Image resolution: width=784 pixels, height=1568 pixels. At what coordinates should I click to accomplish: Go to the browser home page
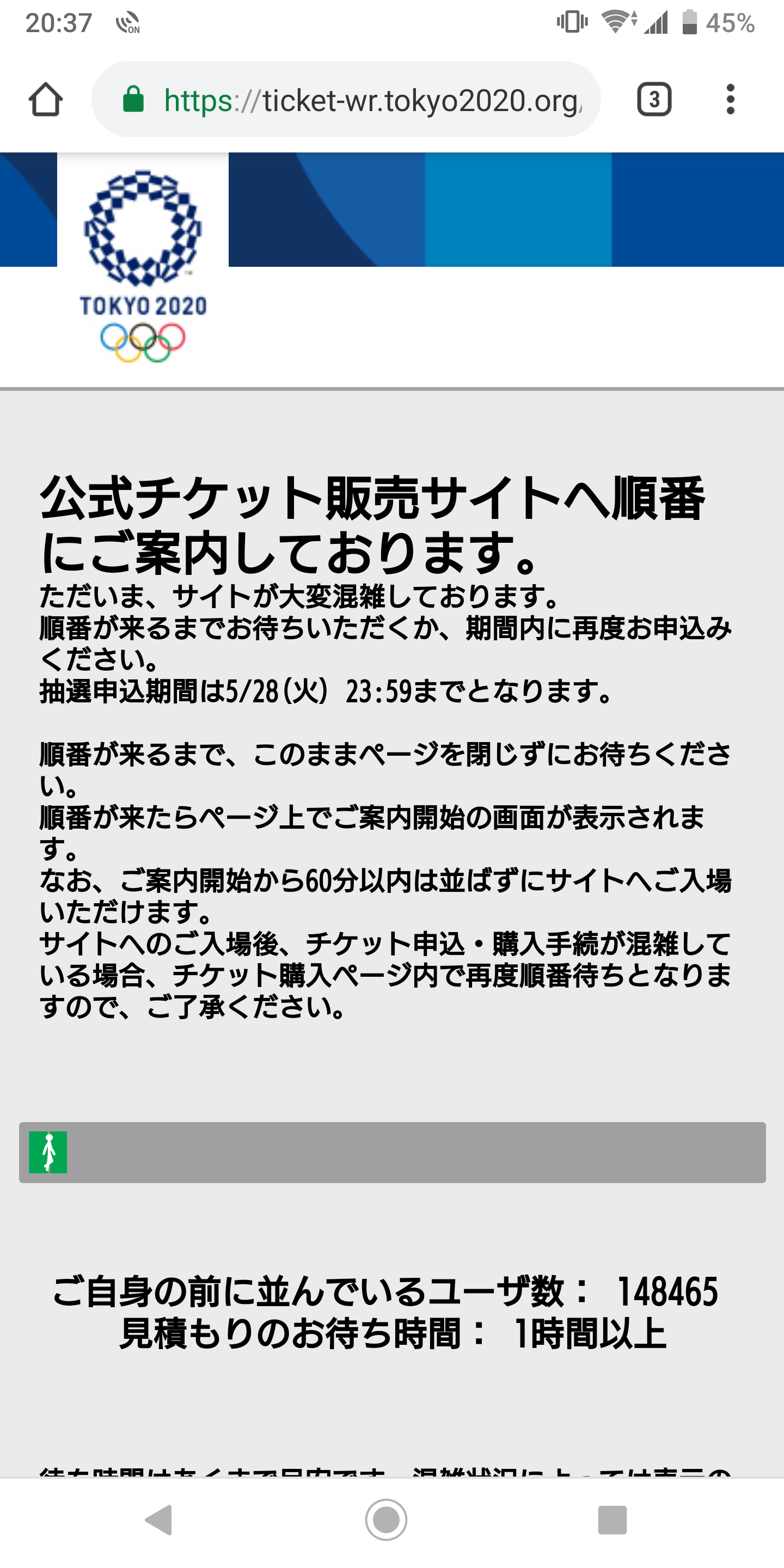[x=46, y=99]
